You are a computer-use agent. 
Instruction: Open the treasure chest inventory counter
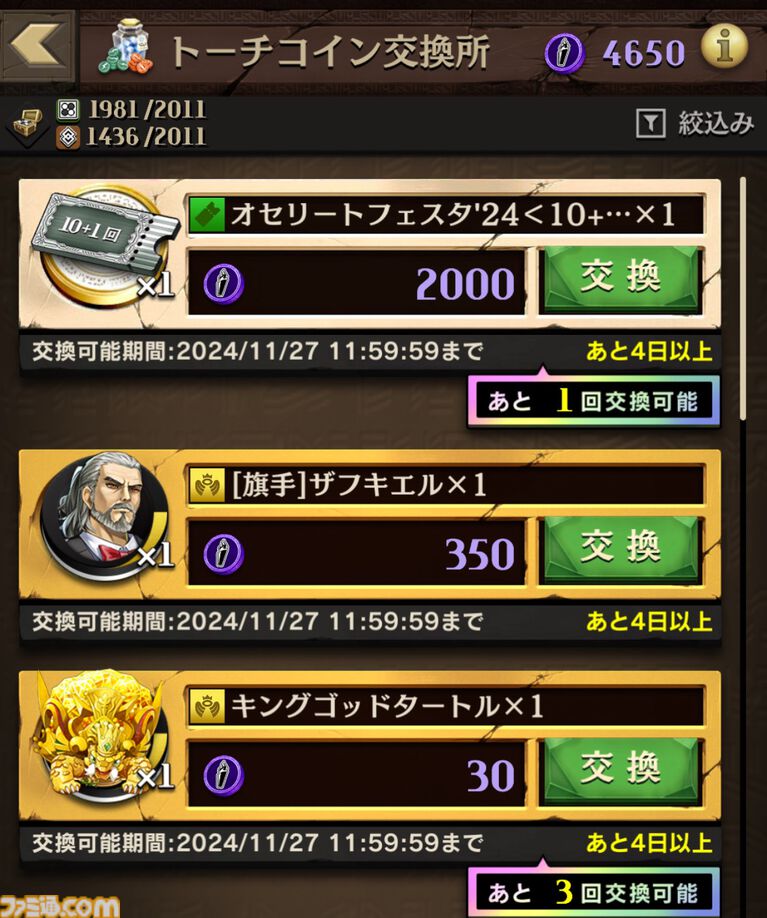pos(28,124)
